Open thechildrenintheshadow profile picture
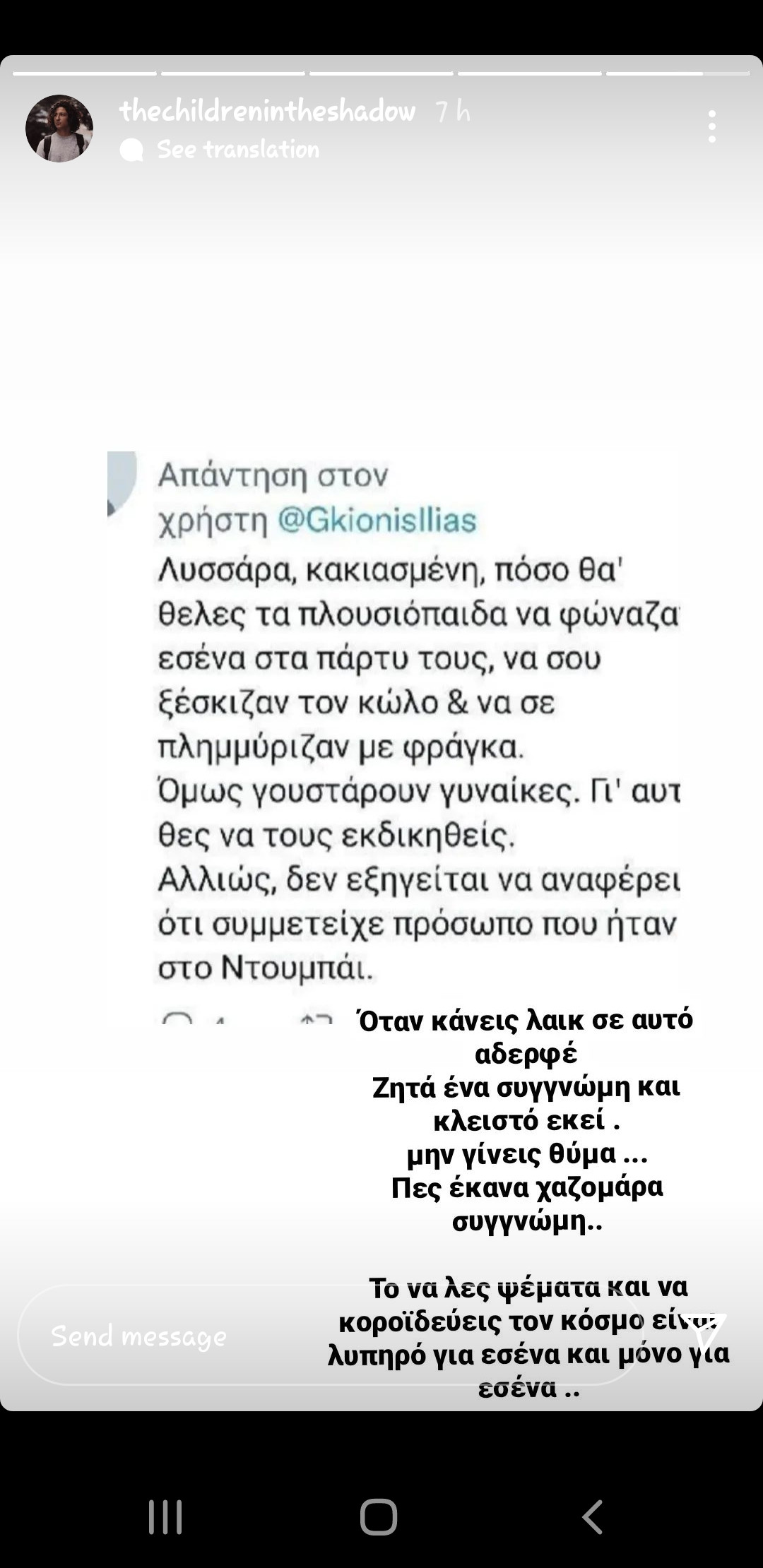Image resolution: width=763 pixels, height=1568 pixels. [x=59, y=129]
